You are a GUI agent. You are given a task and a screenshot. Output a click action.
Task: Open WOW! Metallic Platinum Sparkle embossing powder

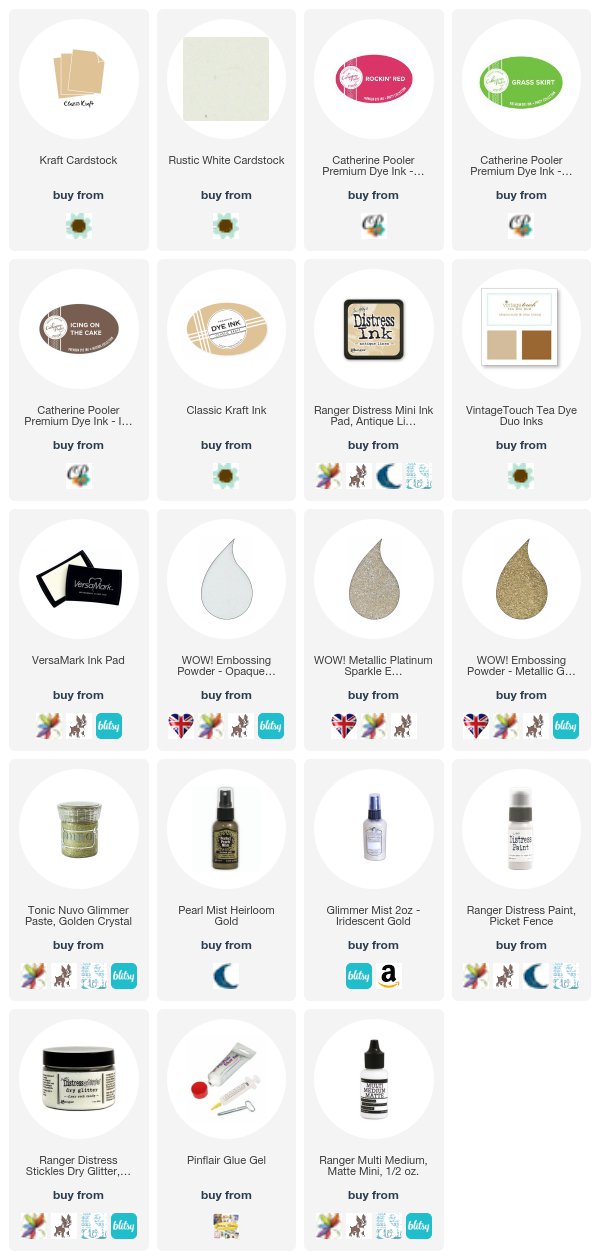374,630
